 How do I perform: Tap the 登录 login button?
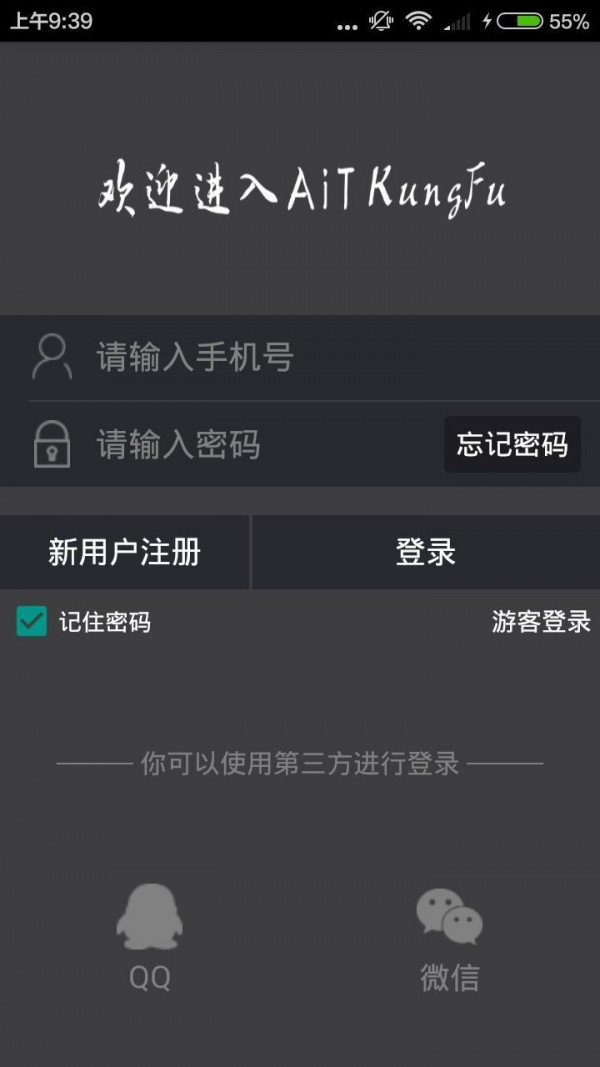click(426, 552)
